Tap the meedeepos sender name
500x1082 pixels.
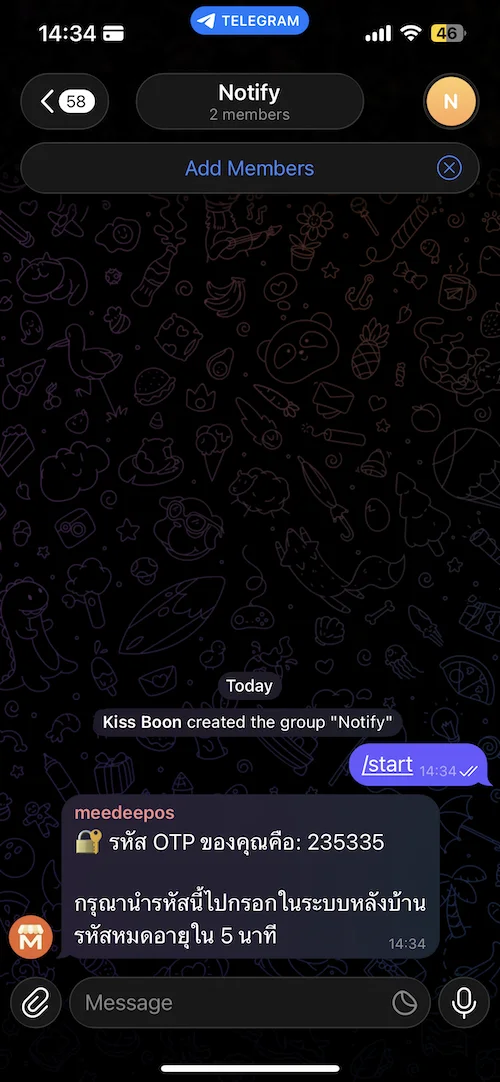coord(124,814)
